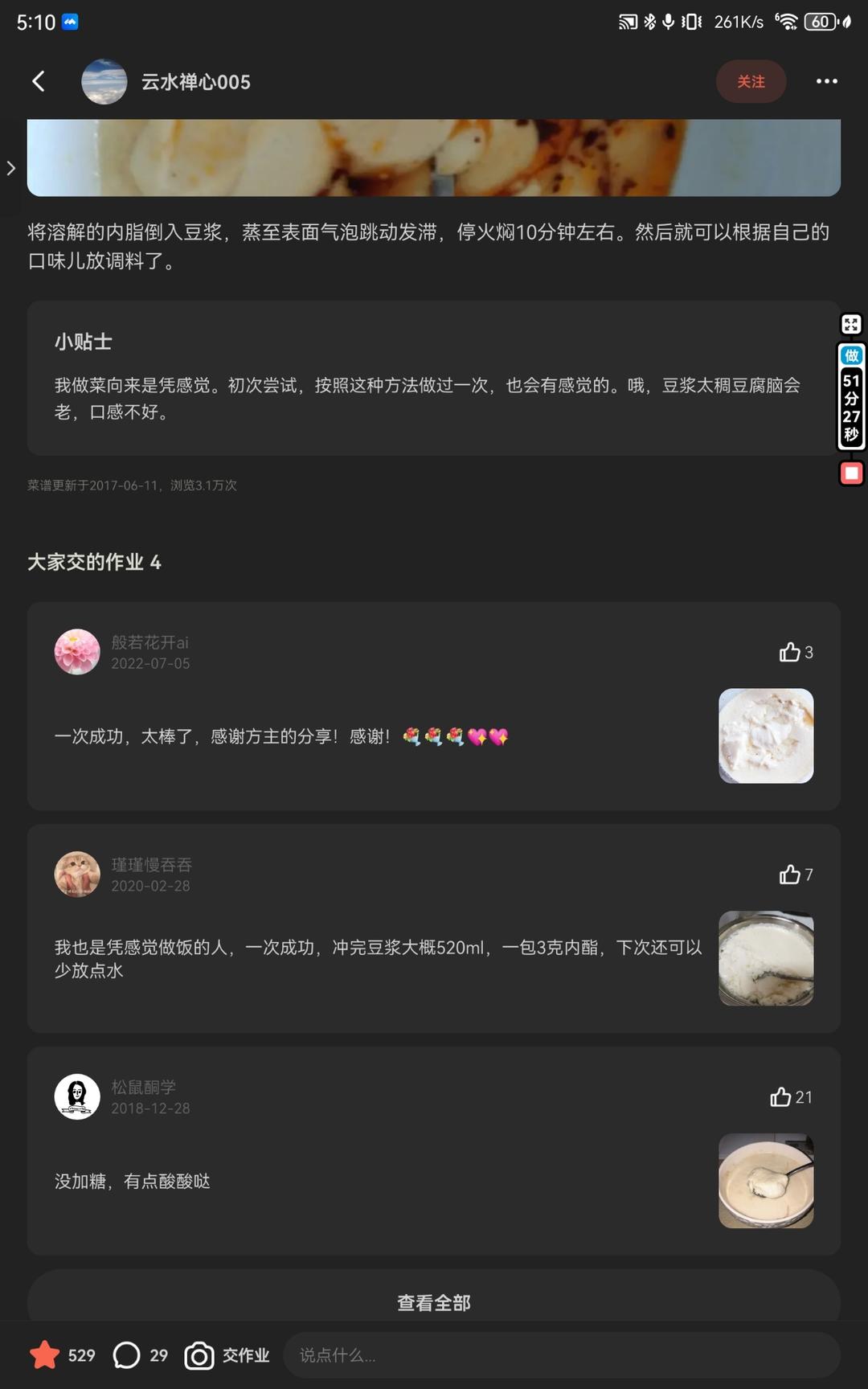Image resolution: width=868 pixels, height=1389 pixels.
Task: Stop the cooking timer with red square button
Action: pos(852,473)
